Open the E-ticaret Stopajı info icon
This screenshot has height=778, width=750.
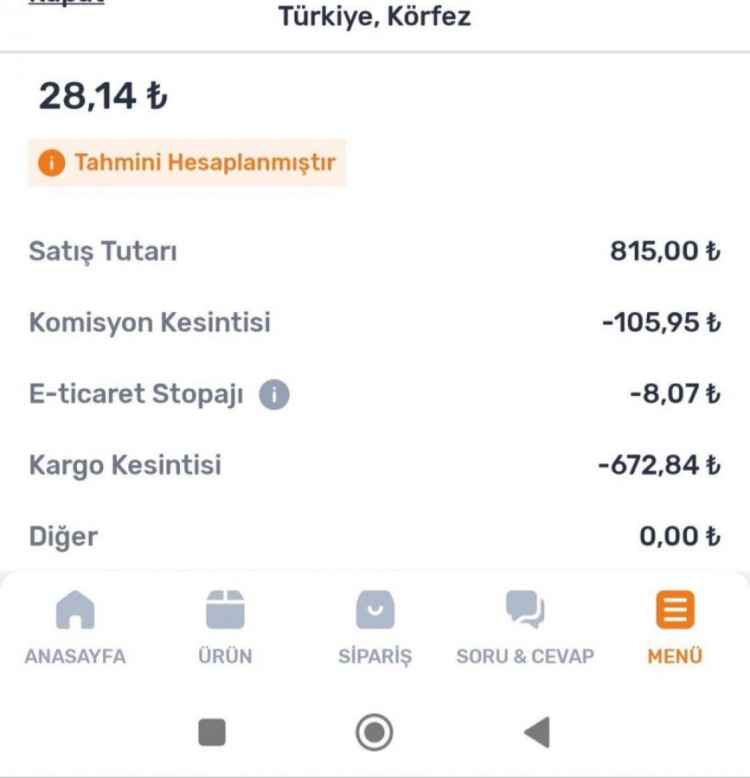tap(274, 395)
